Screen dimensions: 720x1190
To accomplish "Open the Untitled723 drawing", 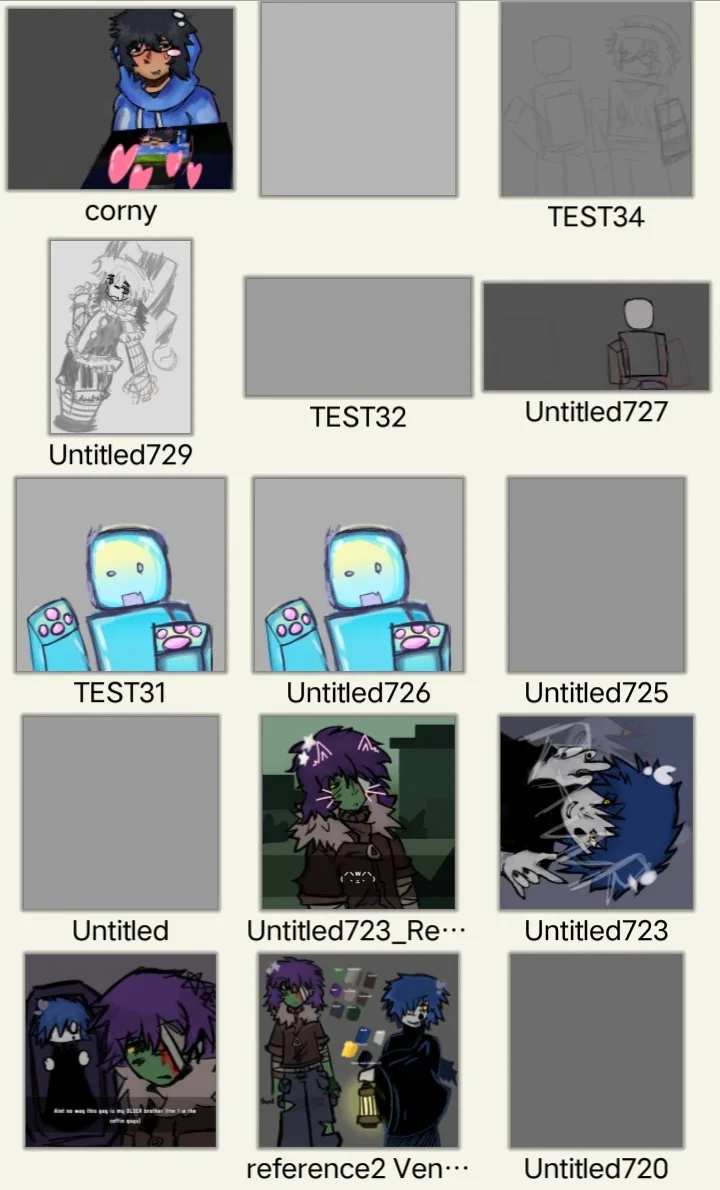I will pyautogui.click(x=596, y=812).
